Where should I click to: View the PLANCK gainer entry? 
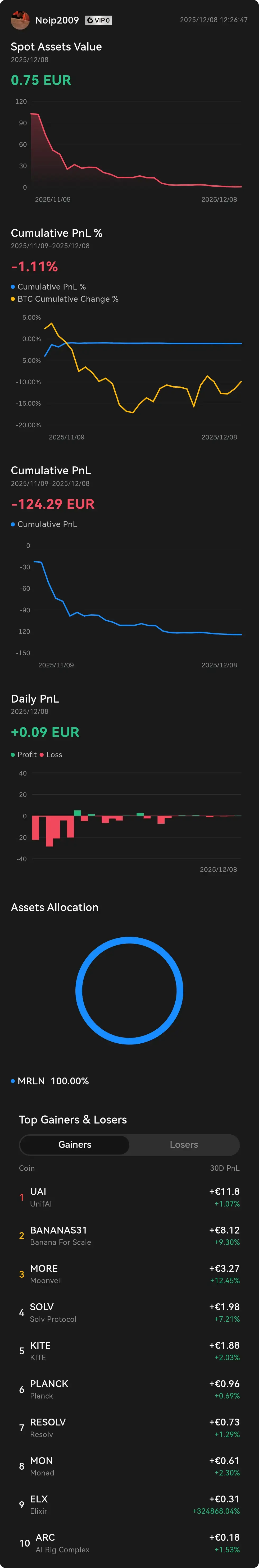pos(129,1389)
